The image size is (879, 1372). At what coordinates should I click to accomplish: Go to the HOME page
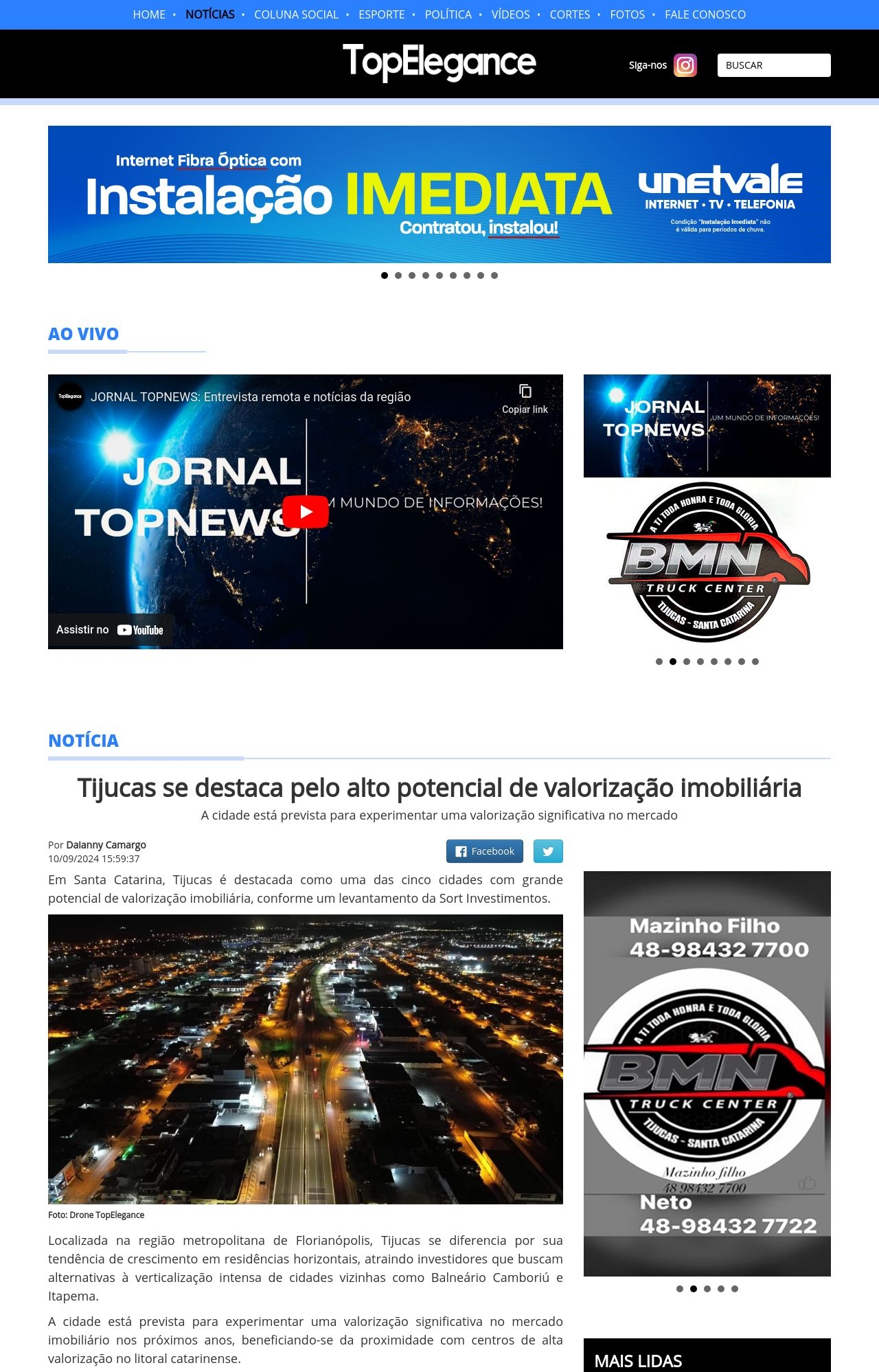[149, 14]
